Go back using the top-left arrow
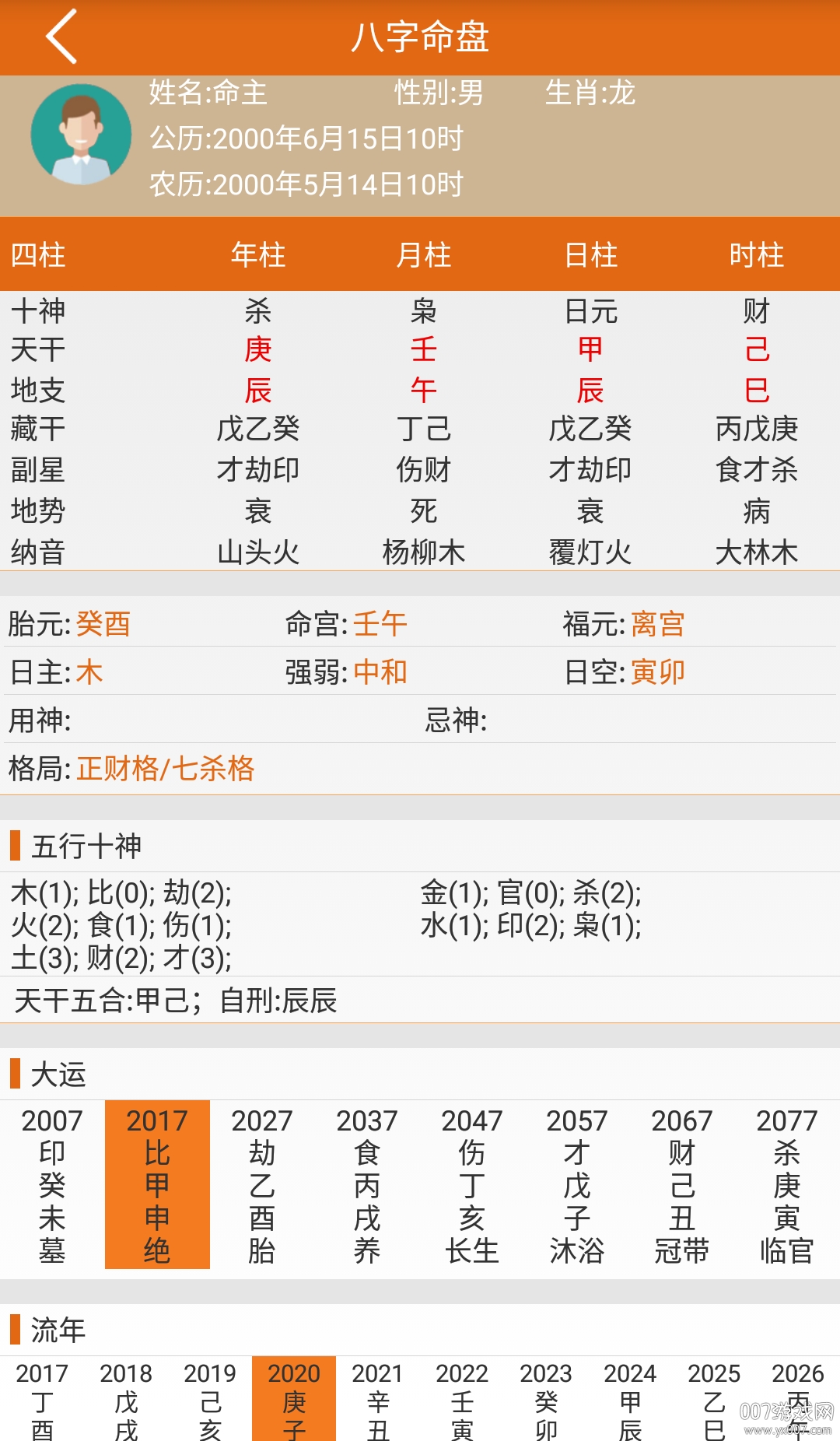 coord(61,37)
